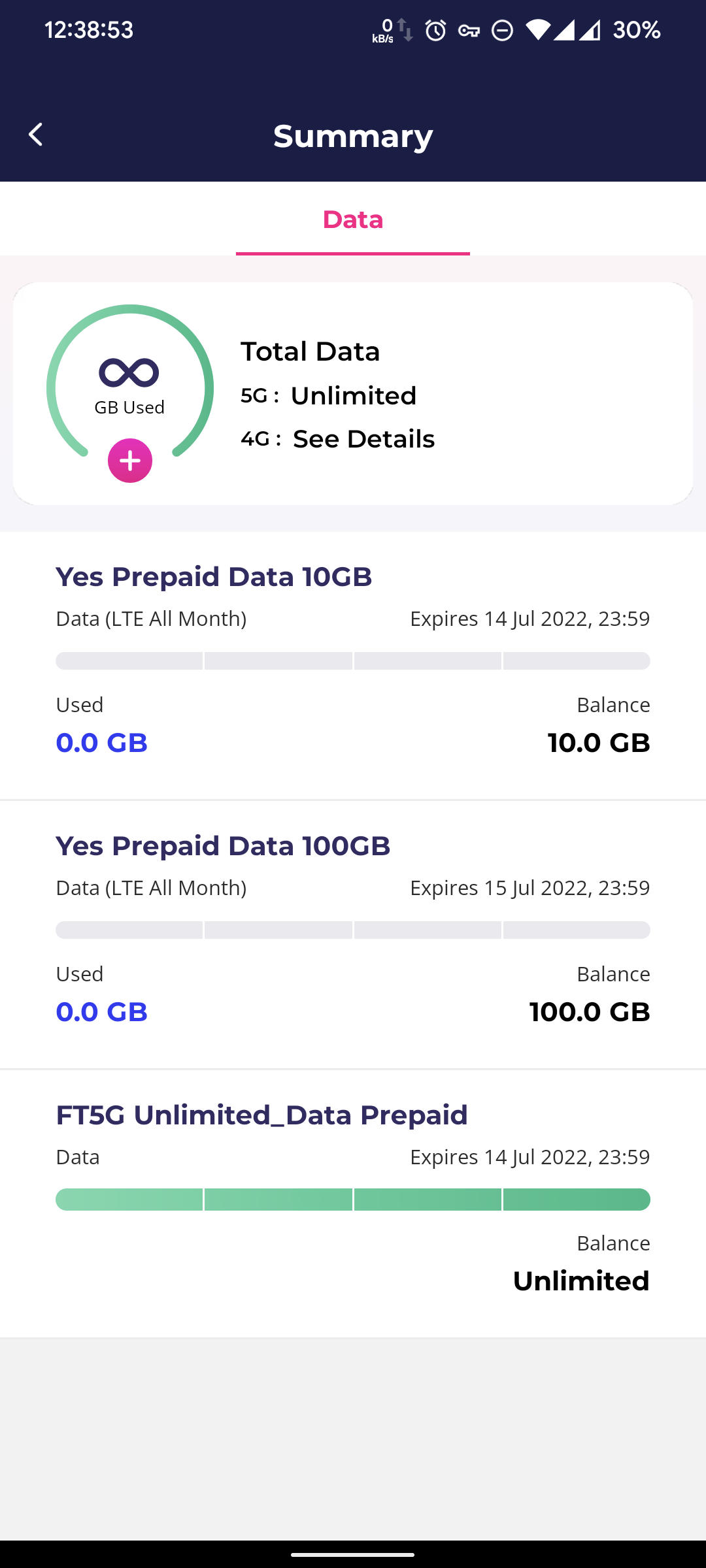The height and width of the screenshot is (1568, 706).
Task: Expand the FT5G Unlimited_Data Prepaid card
Action: tap(261, 1115)
